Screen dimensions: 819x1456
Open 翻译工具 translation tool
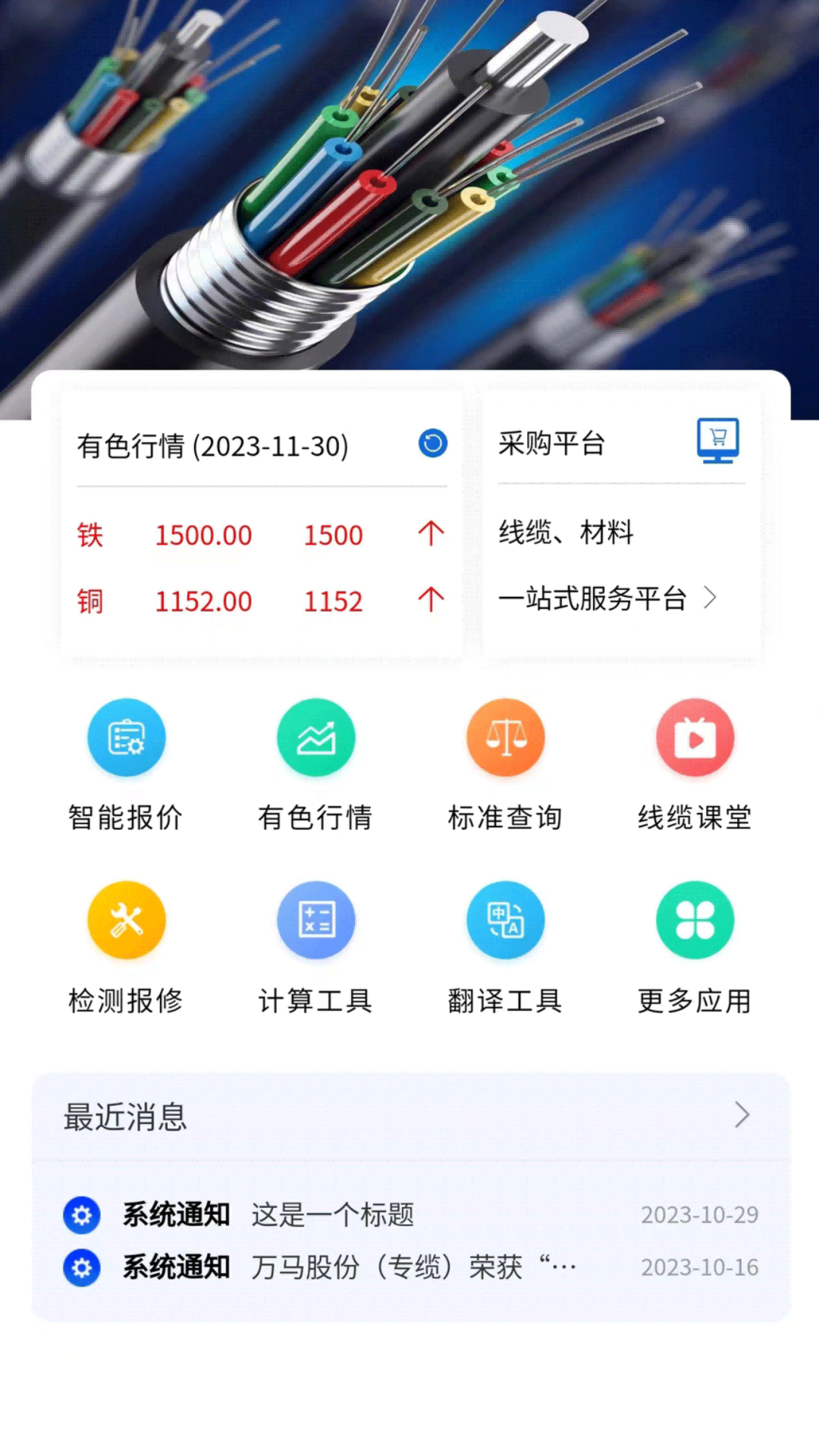tap(505, 920)
